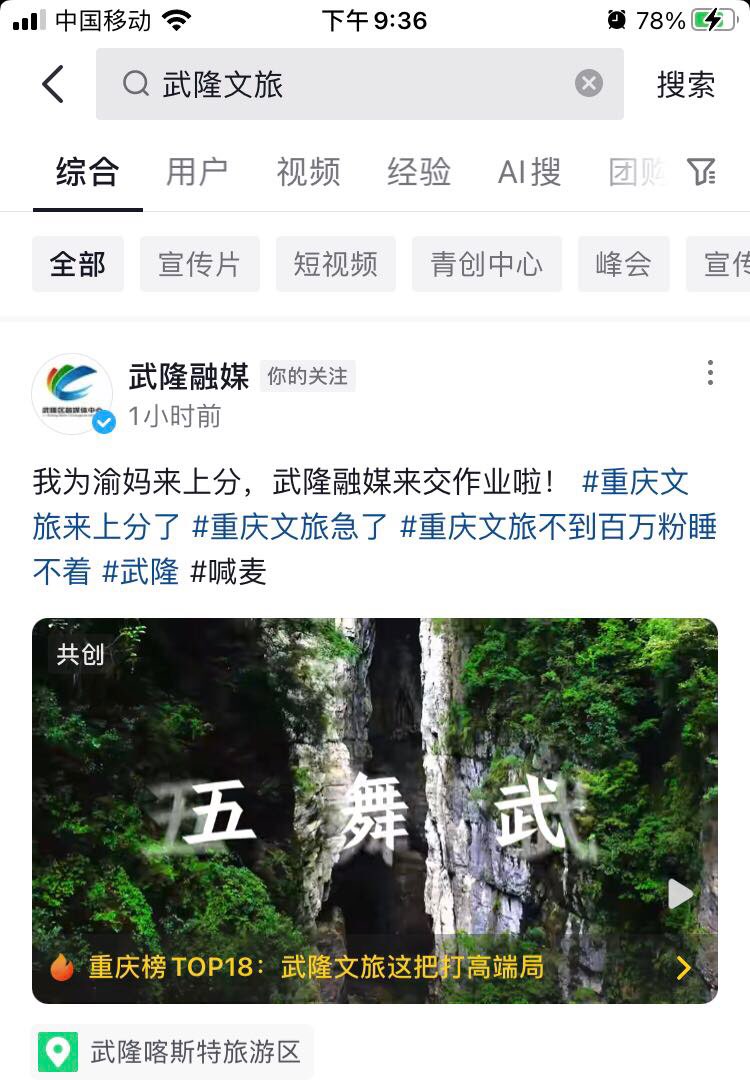
Task: Switch to the 用户 tab
Action: [x=197, y=172]
